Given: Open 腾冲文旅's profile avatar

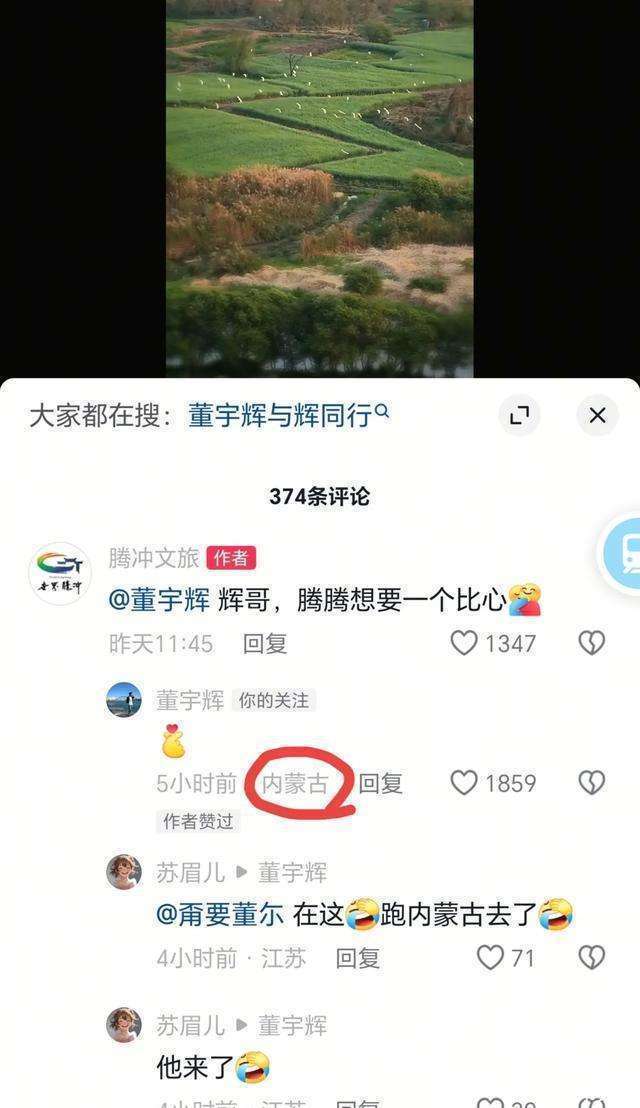Looking at the screenshot, I should tap(60, 574).
